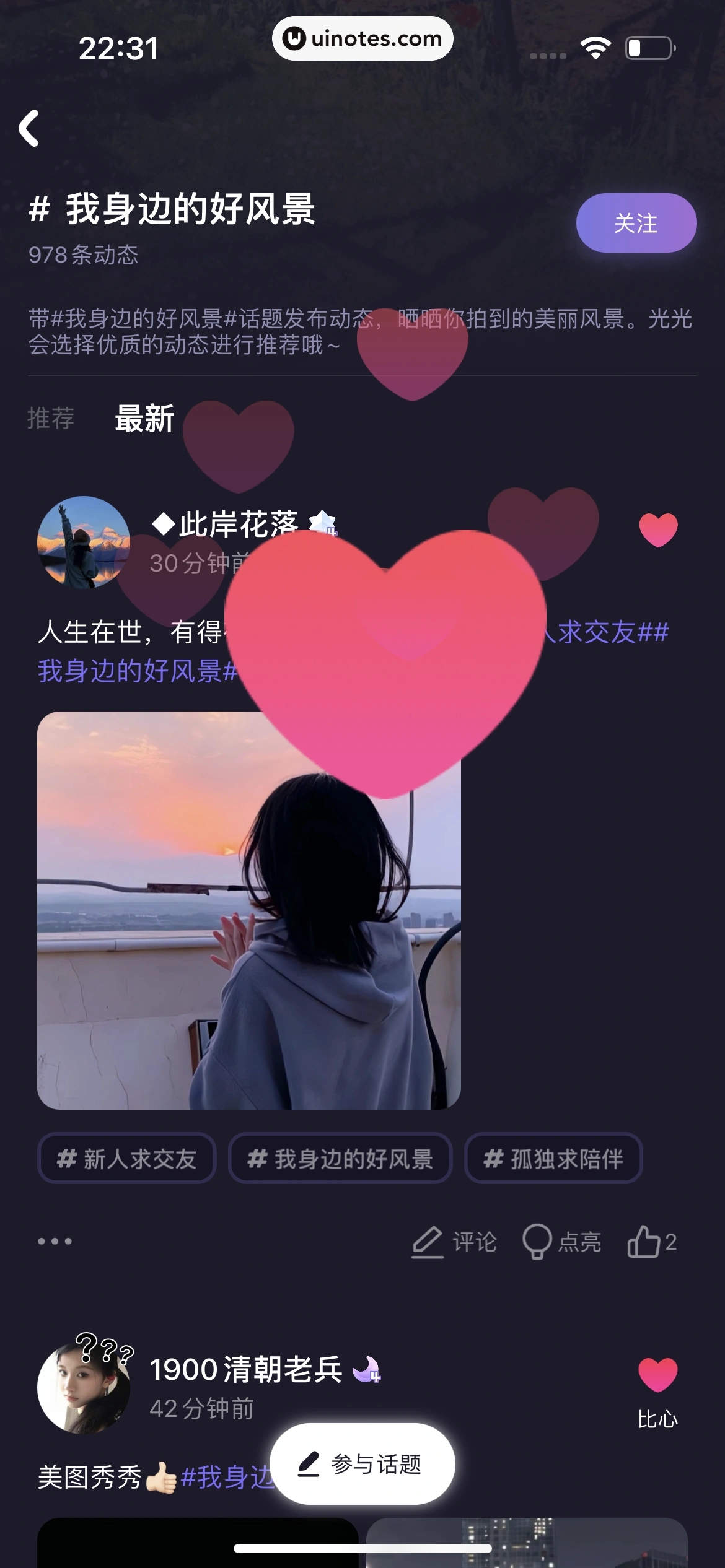Like 此岸花落's post with thumbs up
Viewport: 725px width, 1568px height.
point(651,1242)
